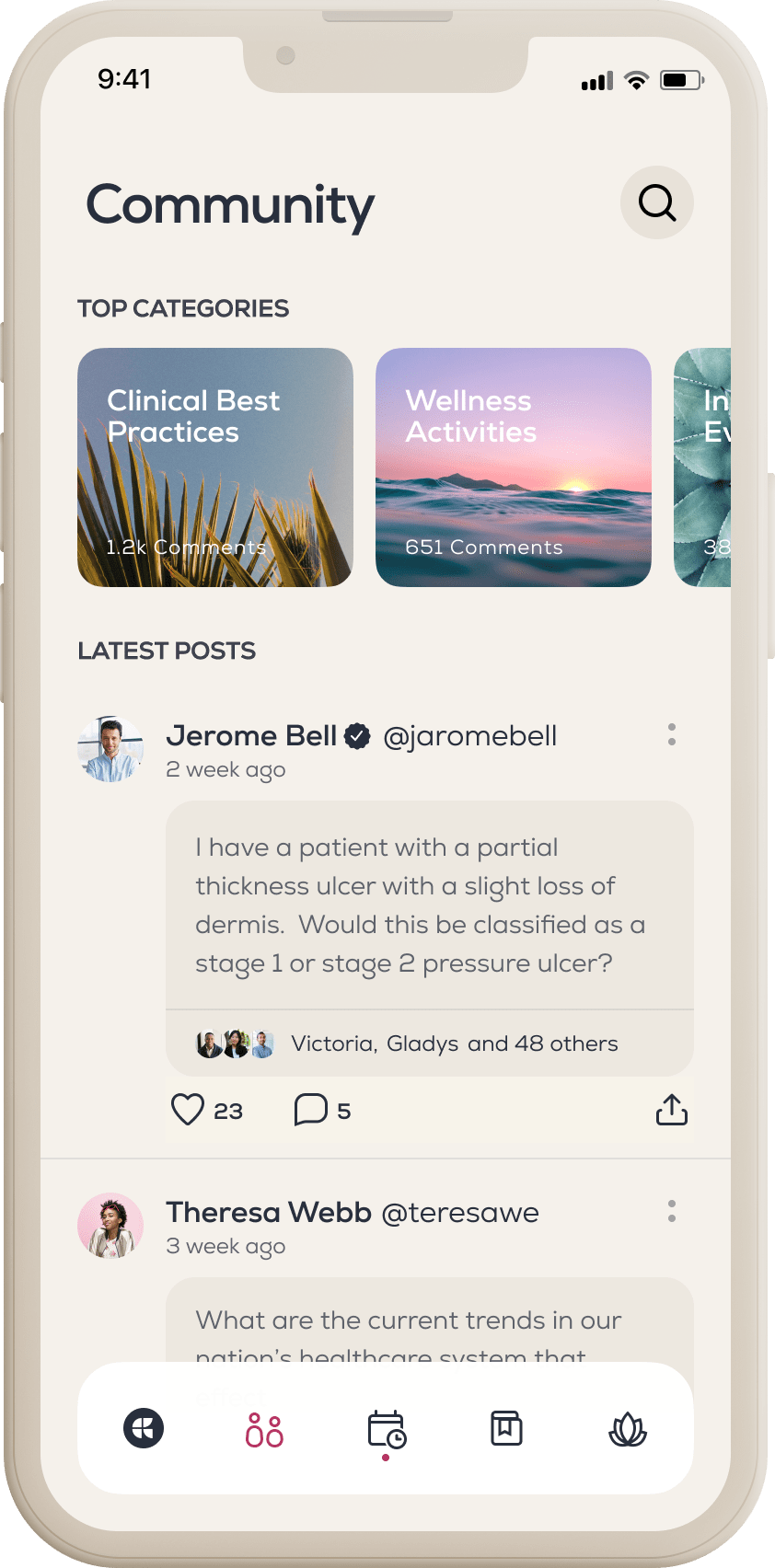Open the bookmarks tab
Screen dimensions: 775x1568
click(x=506, y=1428)
